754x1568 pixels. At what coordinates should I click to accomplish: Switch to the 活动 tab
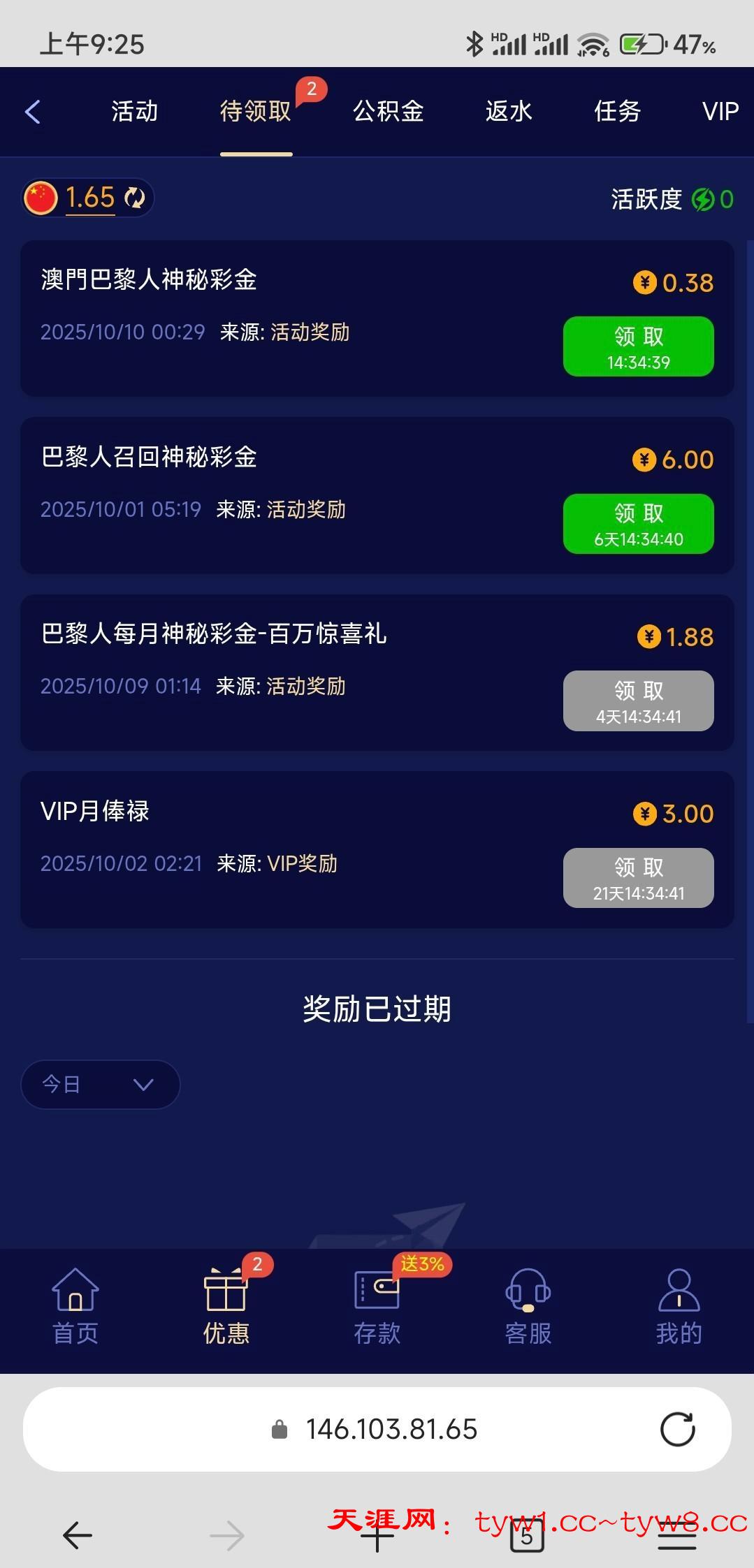pyautogui.click(x=134, y=112)
